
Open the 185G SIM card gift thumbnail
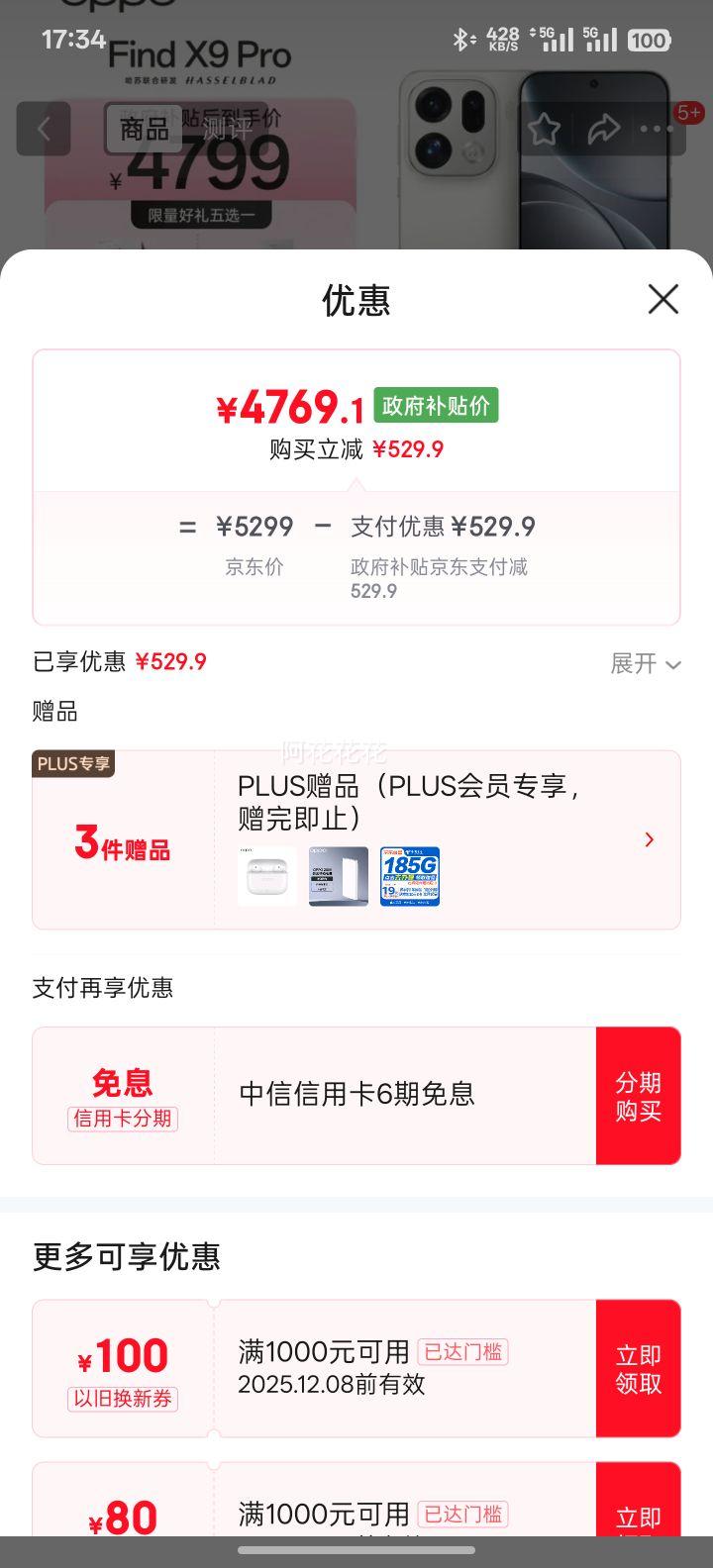(409, 876)
